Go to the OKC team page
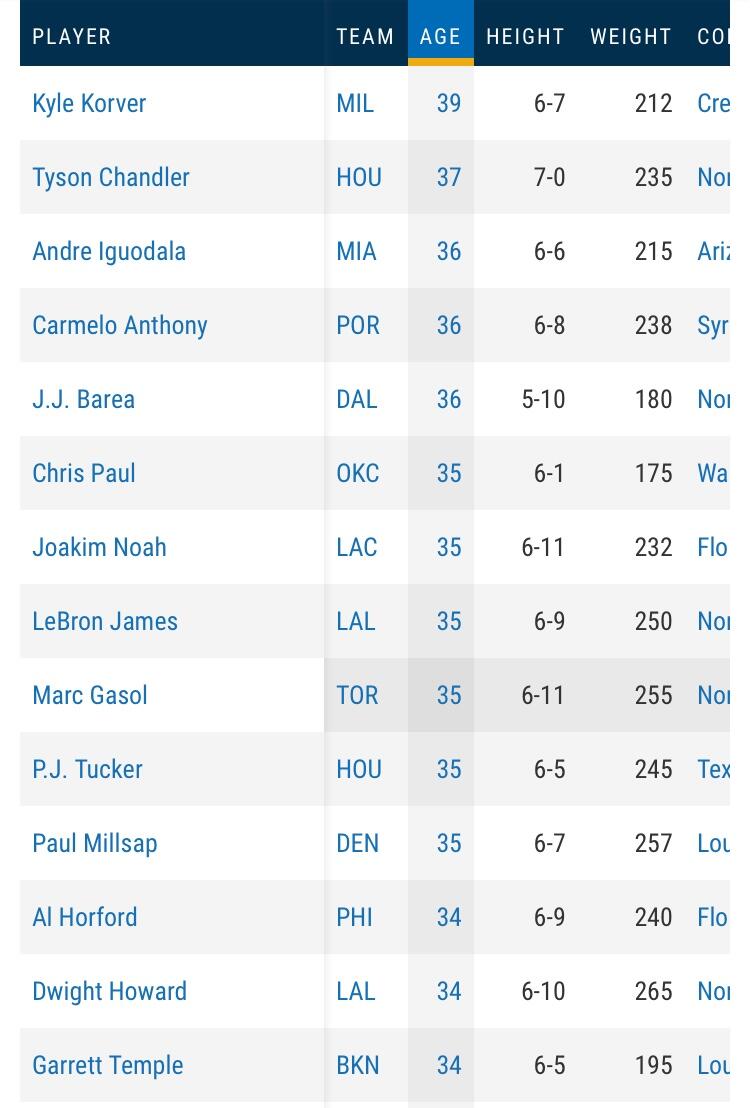750x1108 pixels. (x=358, y=473)
